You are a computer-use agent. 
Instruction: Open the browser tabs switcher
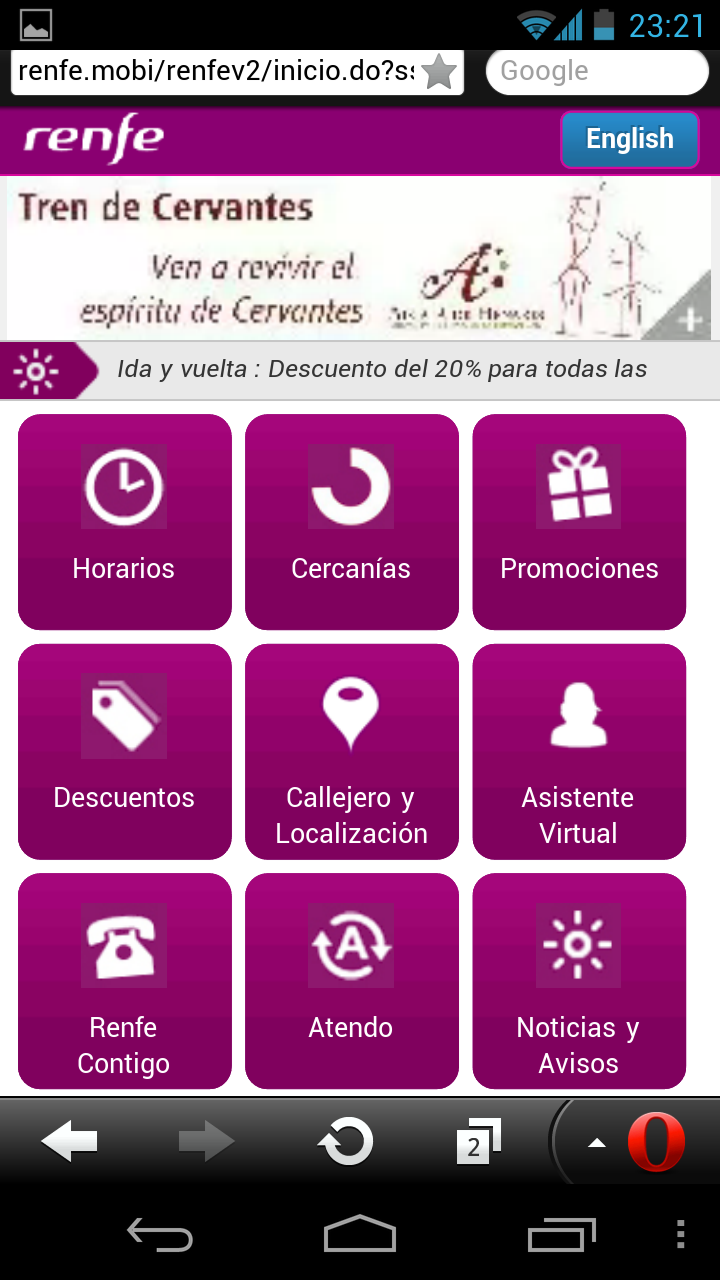(478, 1141)
